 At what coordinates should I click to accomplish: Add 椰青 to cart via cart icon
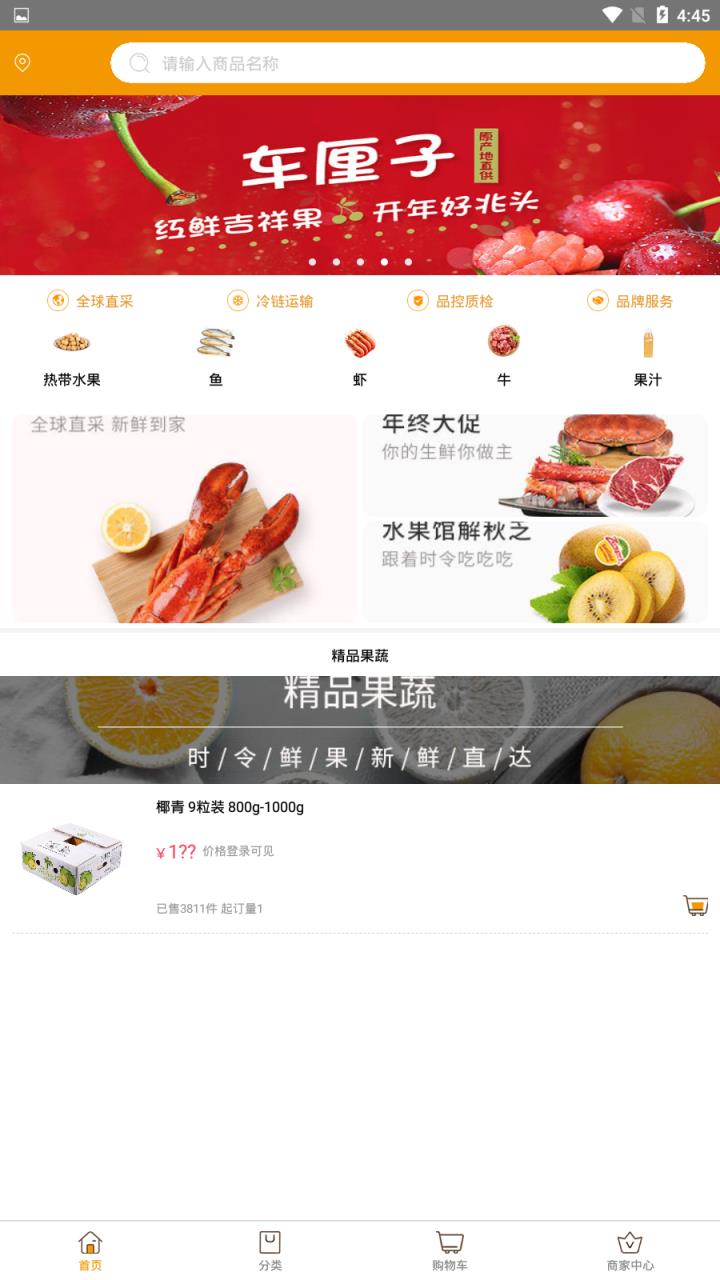pyautogui.click(x=697, y=906)
